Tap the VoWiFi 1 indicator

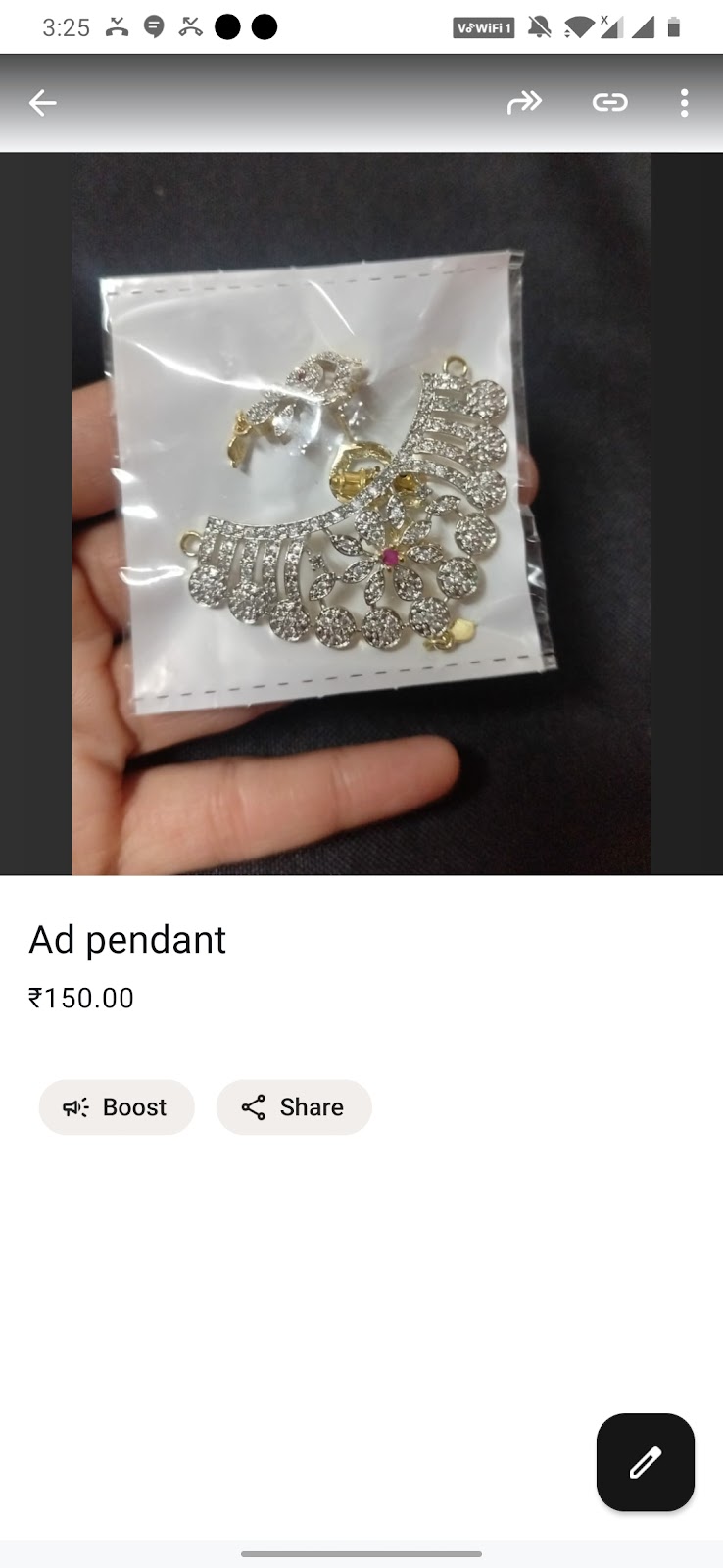(x=482, y=27)
